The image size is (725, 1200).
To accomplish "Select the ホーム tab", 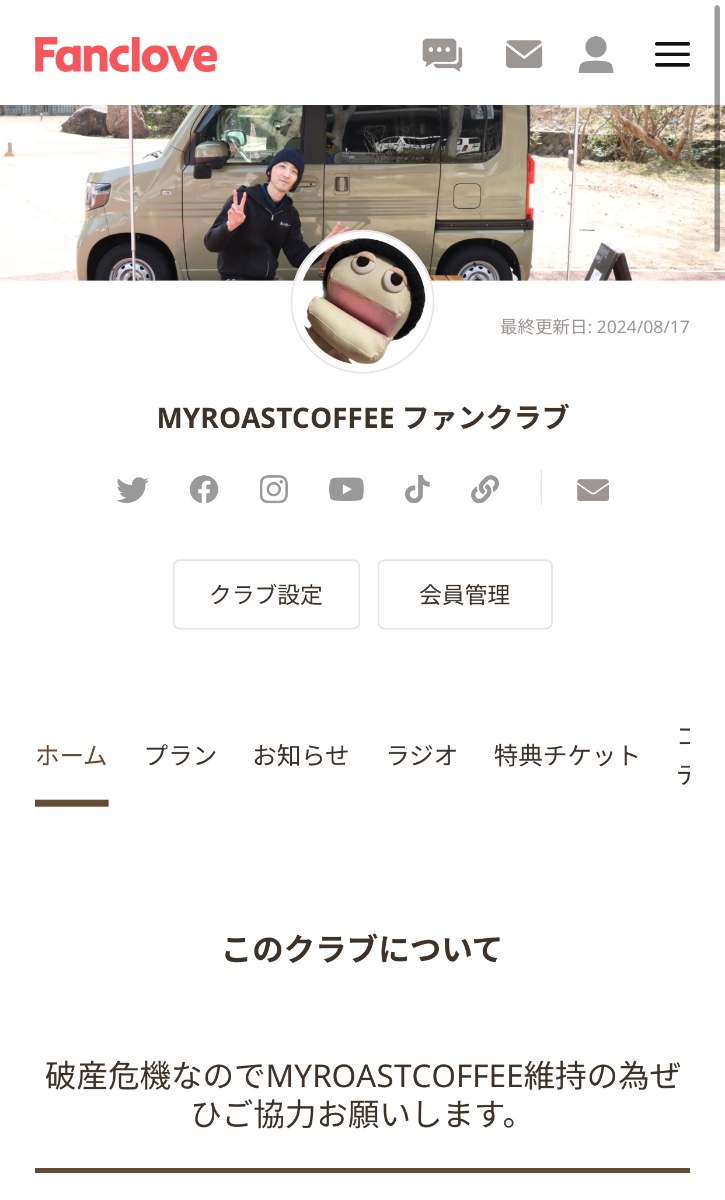I will click(x=71, y=756).
